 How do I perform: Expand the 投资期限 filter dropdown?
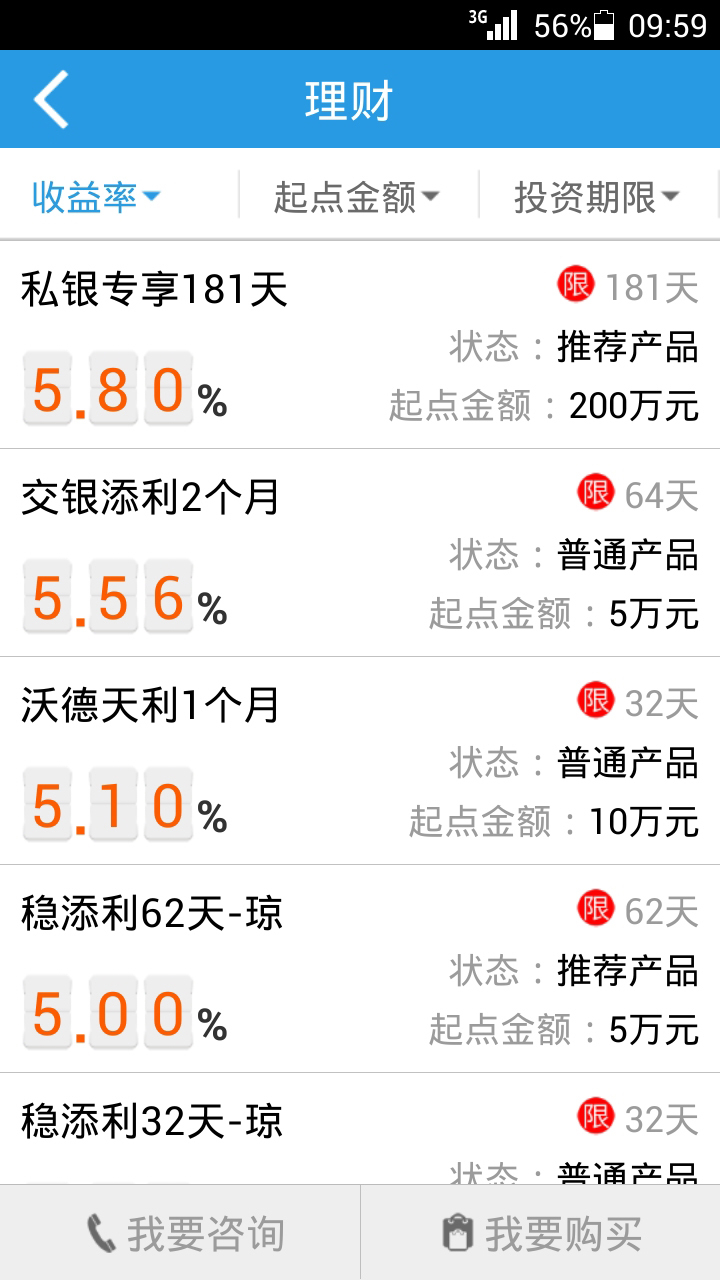pyautogui.click(x=597, y=197)
